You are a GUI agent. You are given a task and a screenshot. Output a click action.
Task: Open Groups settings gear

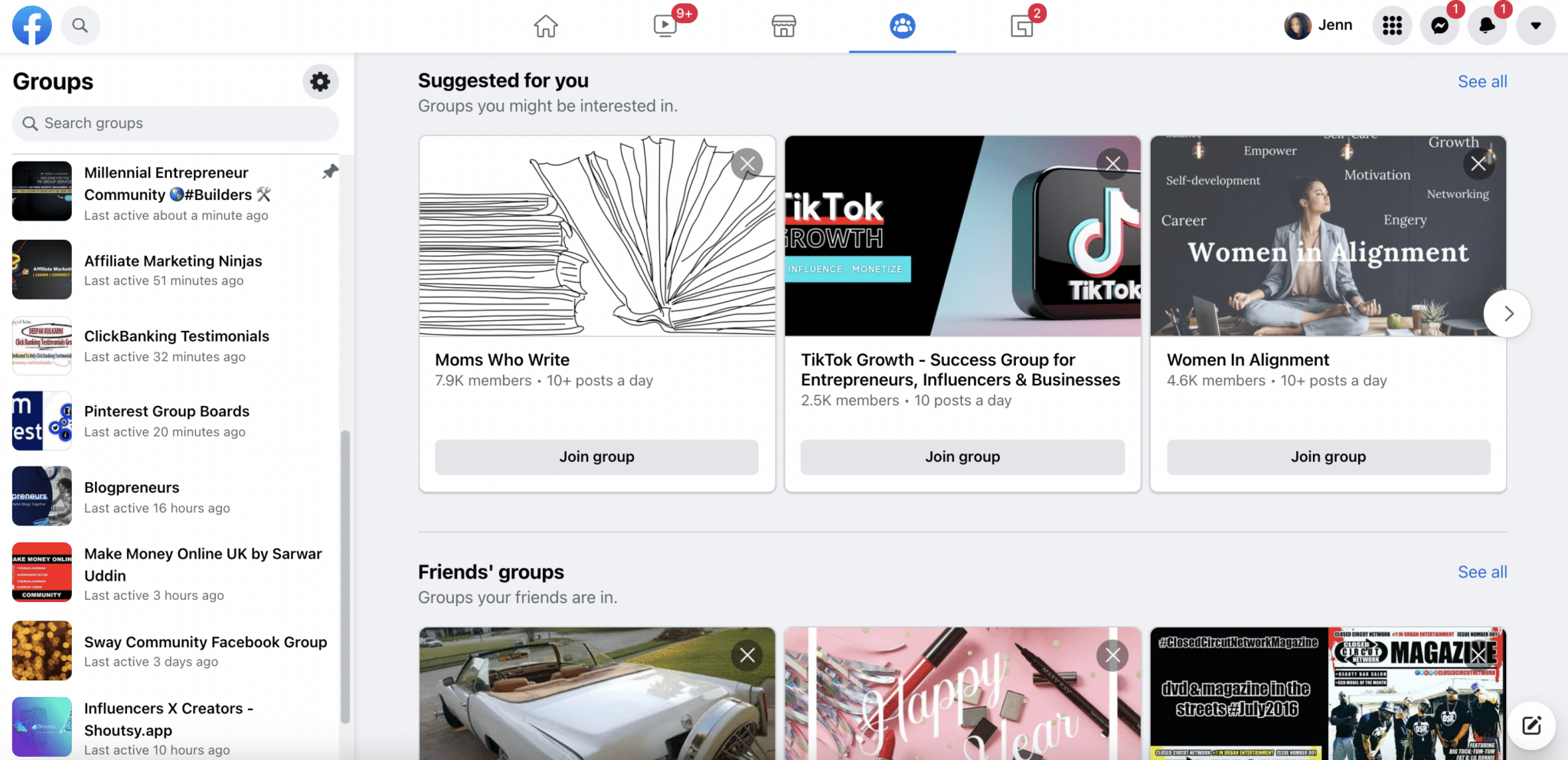point(320,82)
